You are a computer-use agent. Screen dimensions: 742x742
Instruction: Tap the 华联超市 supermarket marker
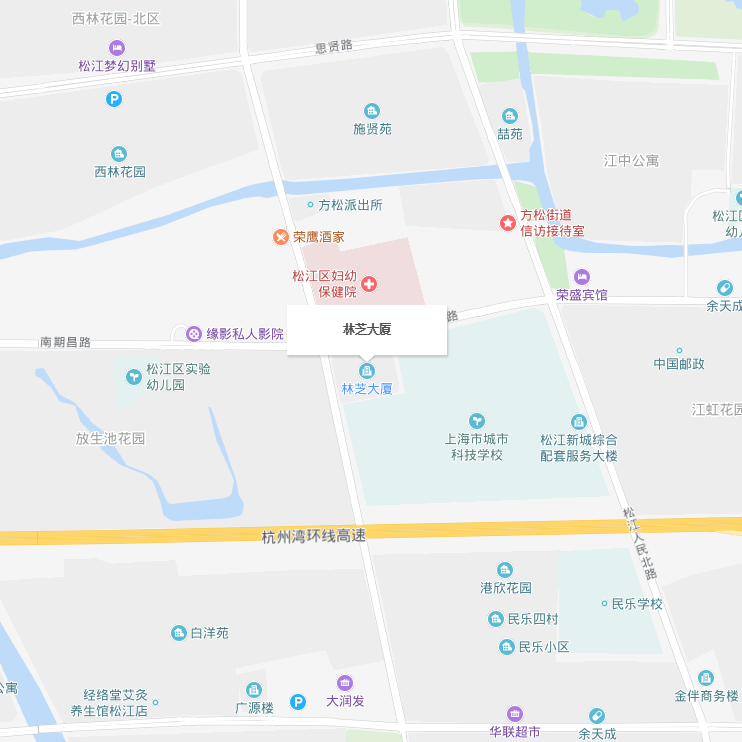point(515,714)
